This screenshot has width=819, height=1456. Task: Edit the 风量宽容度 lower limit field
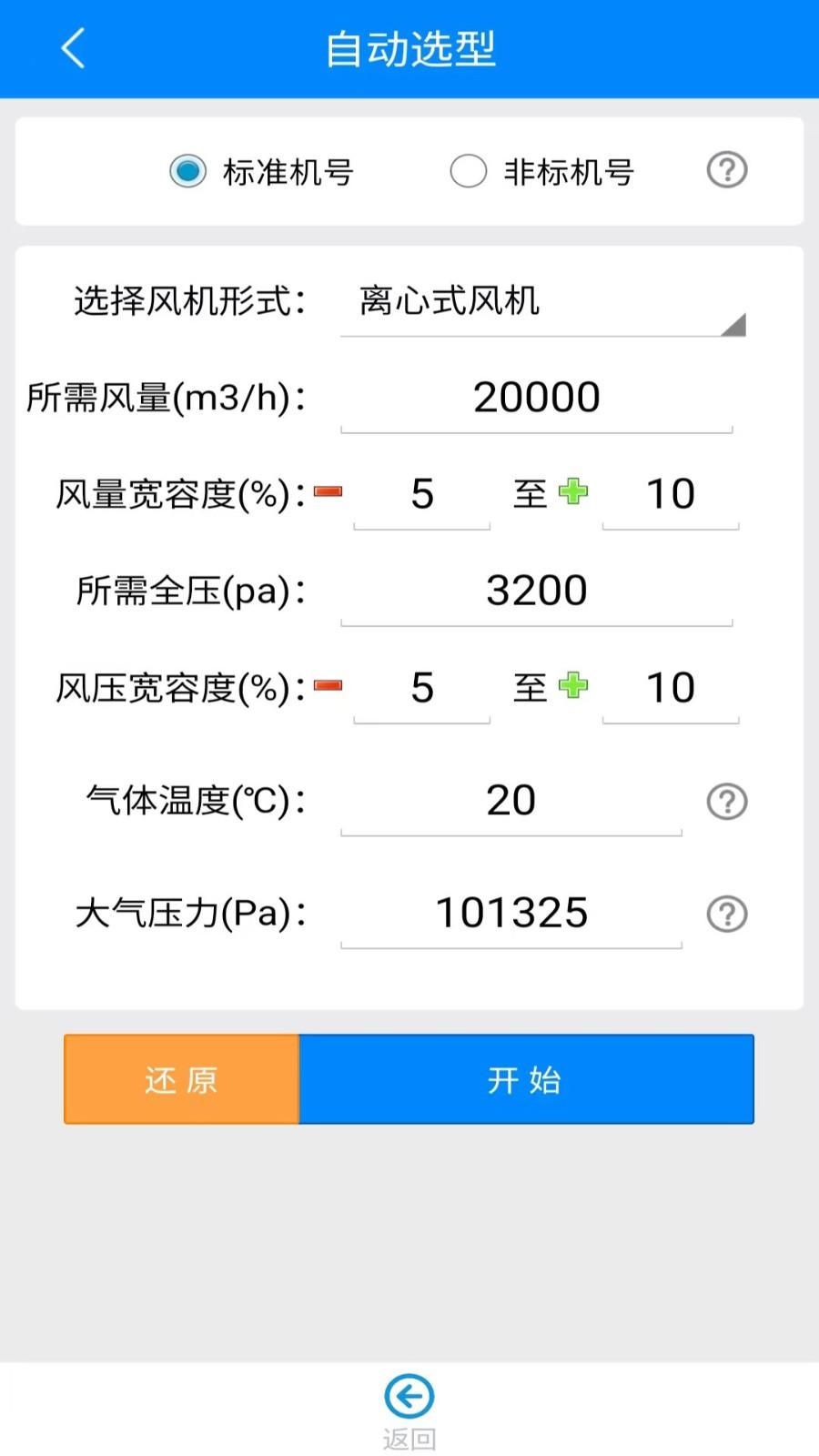coord(421,495)
